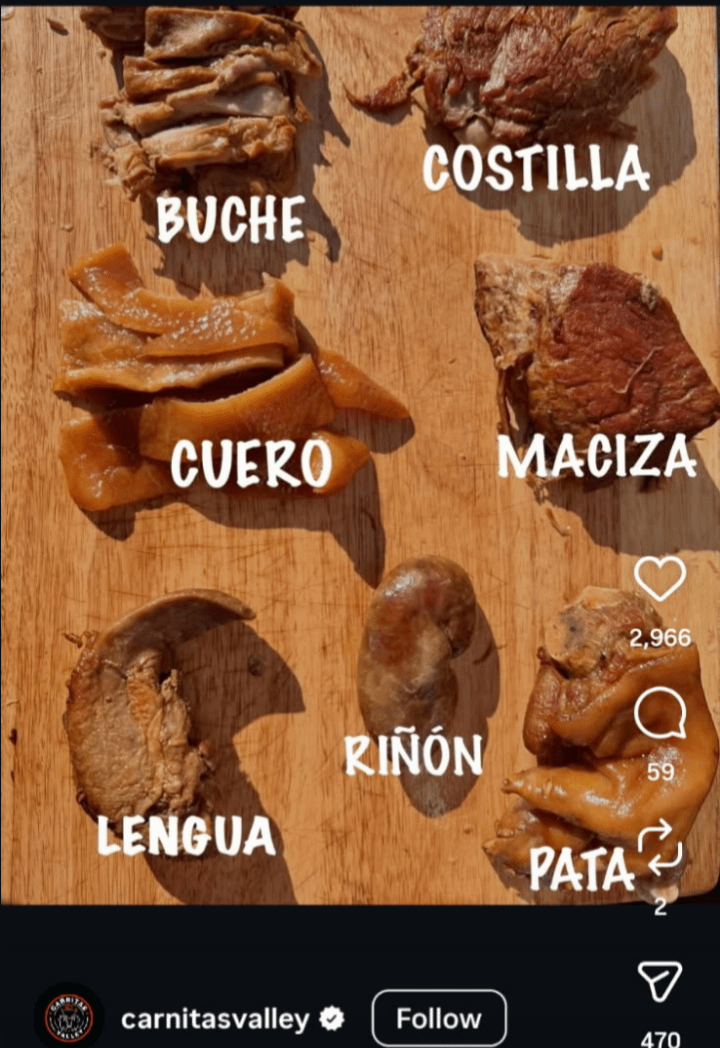Share the reel via send icon

660,981
